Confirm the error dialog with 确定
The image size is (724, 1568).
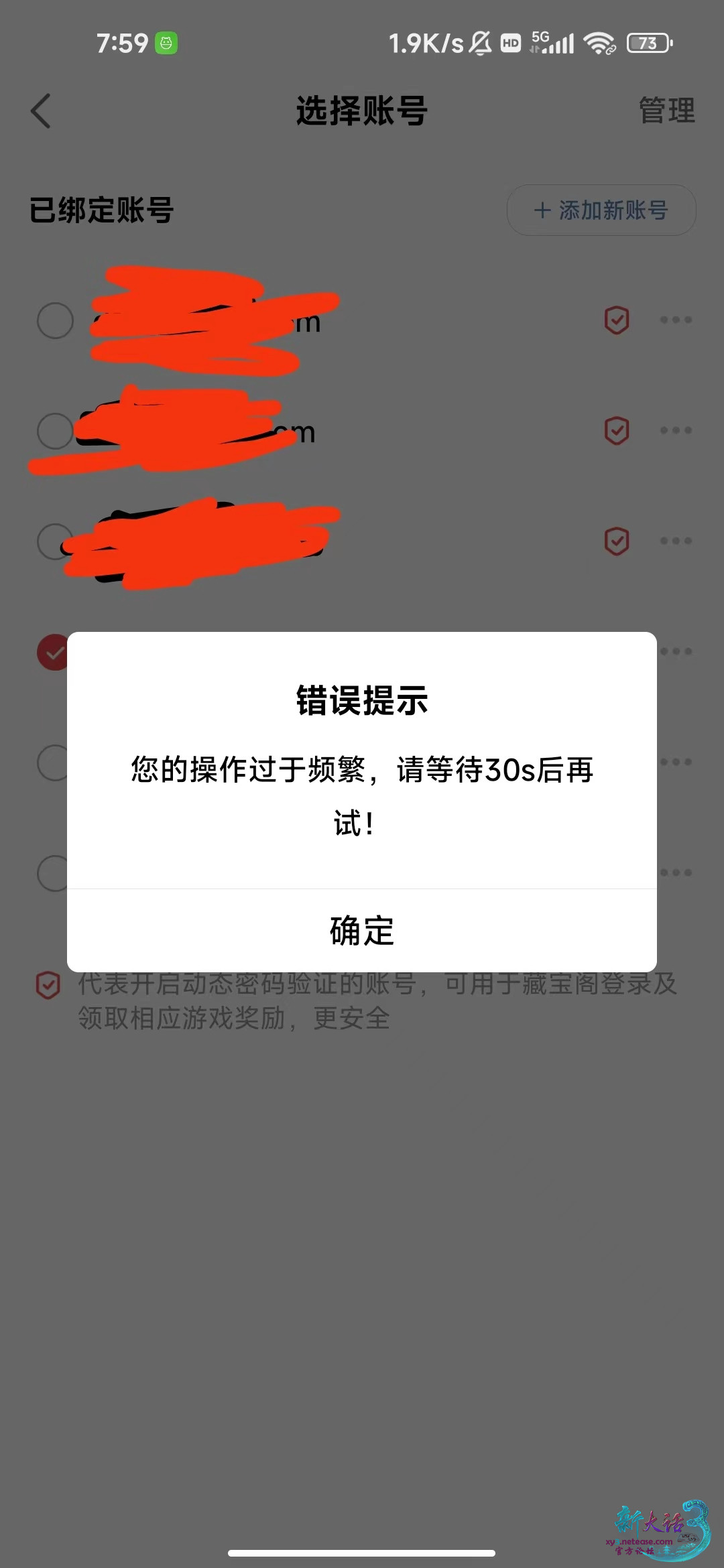click(362, 931)
